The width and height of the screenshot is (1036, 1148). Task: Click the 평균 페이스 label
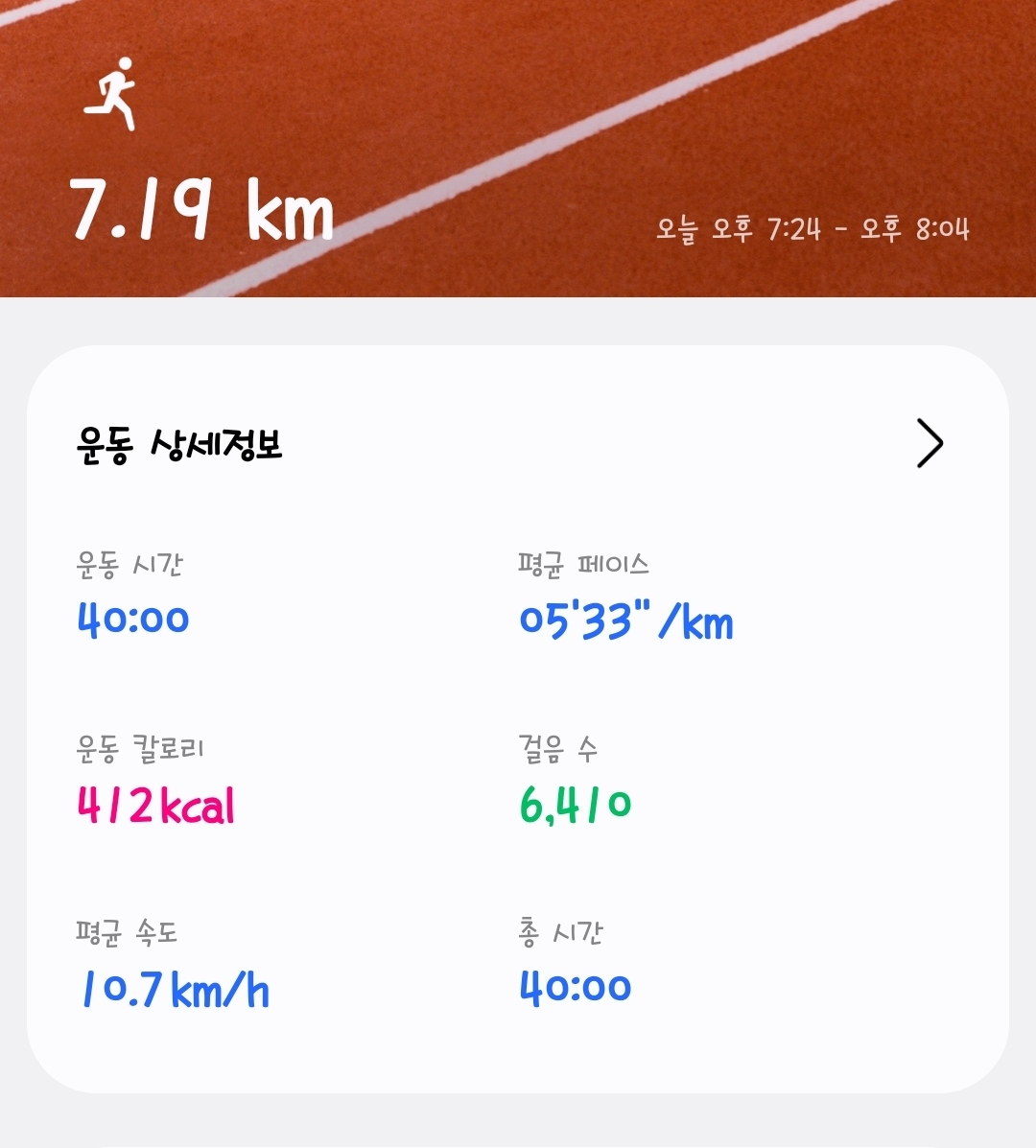(582, 565)
